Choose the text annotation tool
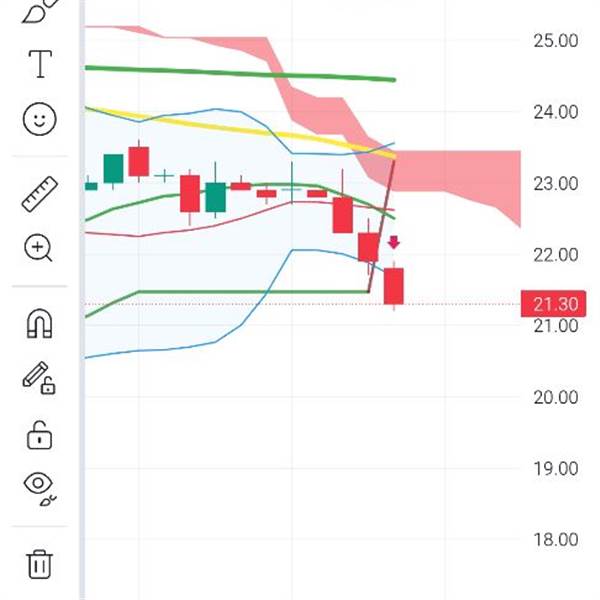600x600 pixels. click(x=40, y=64)
